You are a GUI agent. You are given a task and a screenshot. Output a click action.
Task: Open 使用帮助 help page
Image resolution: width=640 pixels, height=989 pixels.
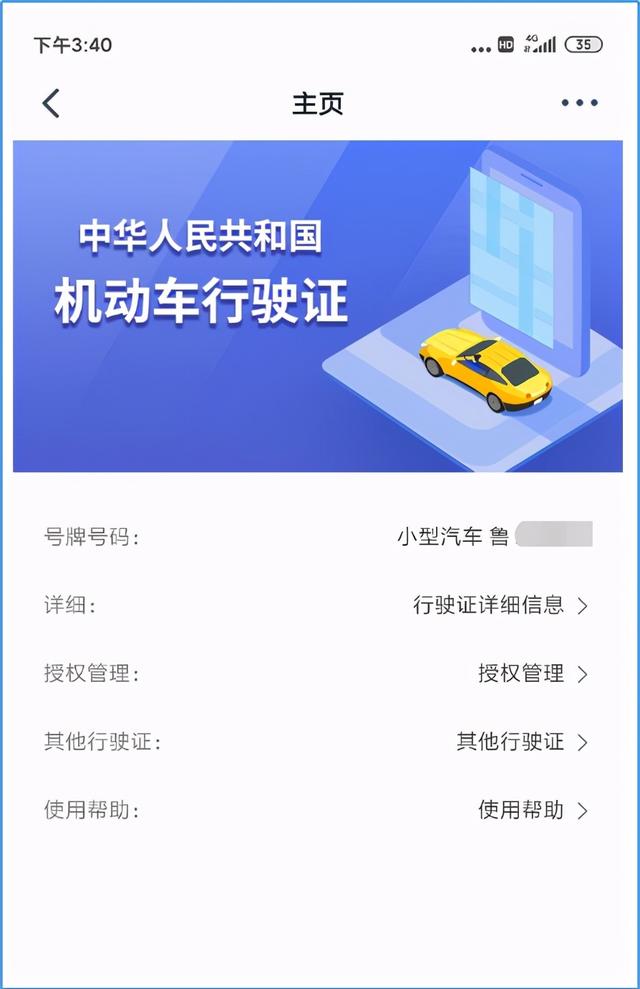(532, 810)
